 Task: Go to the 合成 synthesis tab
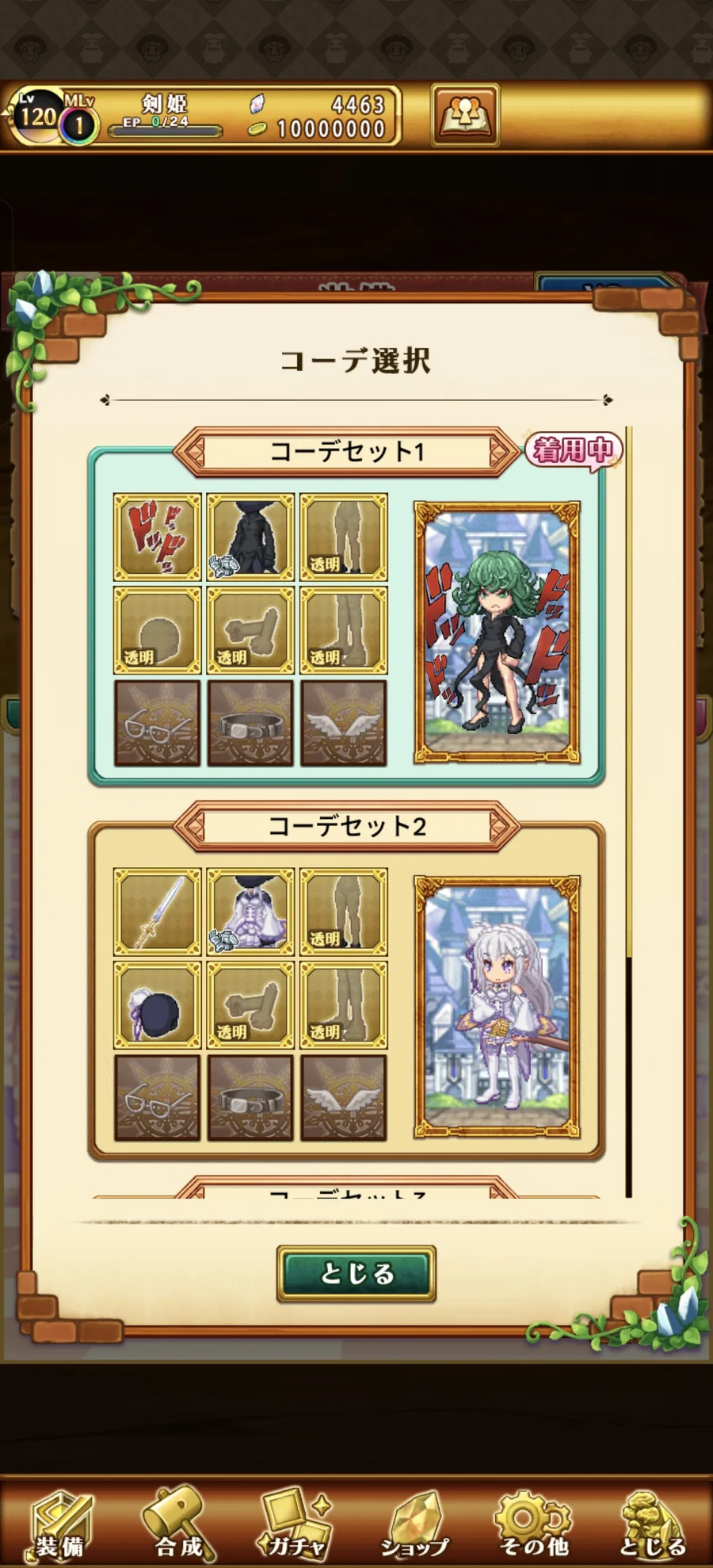coord(178,1525)
